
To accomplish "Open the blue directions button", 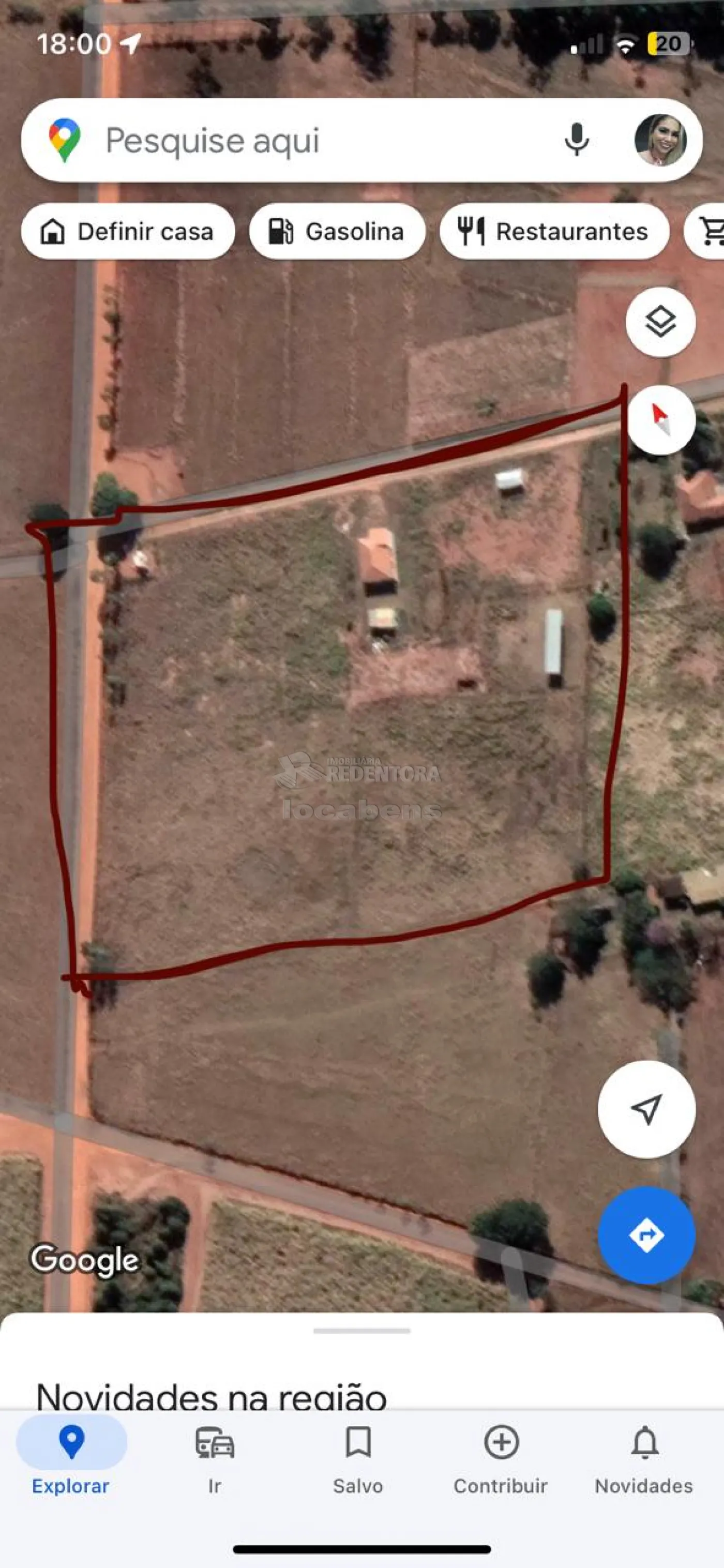I will pyautogui.click(x=646, y=1235).
